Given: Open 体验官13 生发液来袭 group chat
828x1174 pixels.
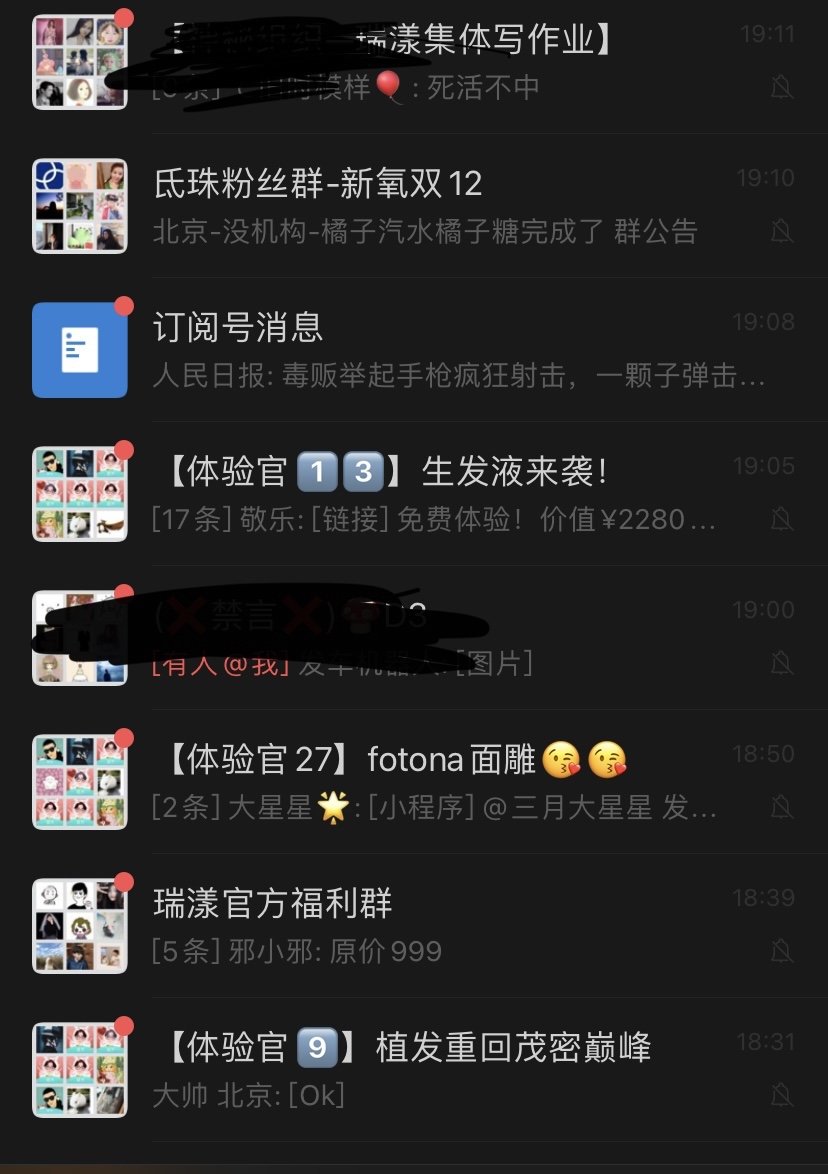Looking at the screenshot, I should point(440,493).
